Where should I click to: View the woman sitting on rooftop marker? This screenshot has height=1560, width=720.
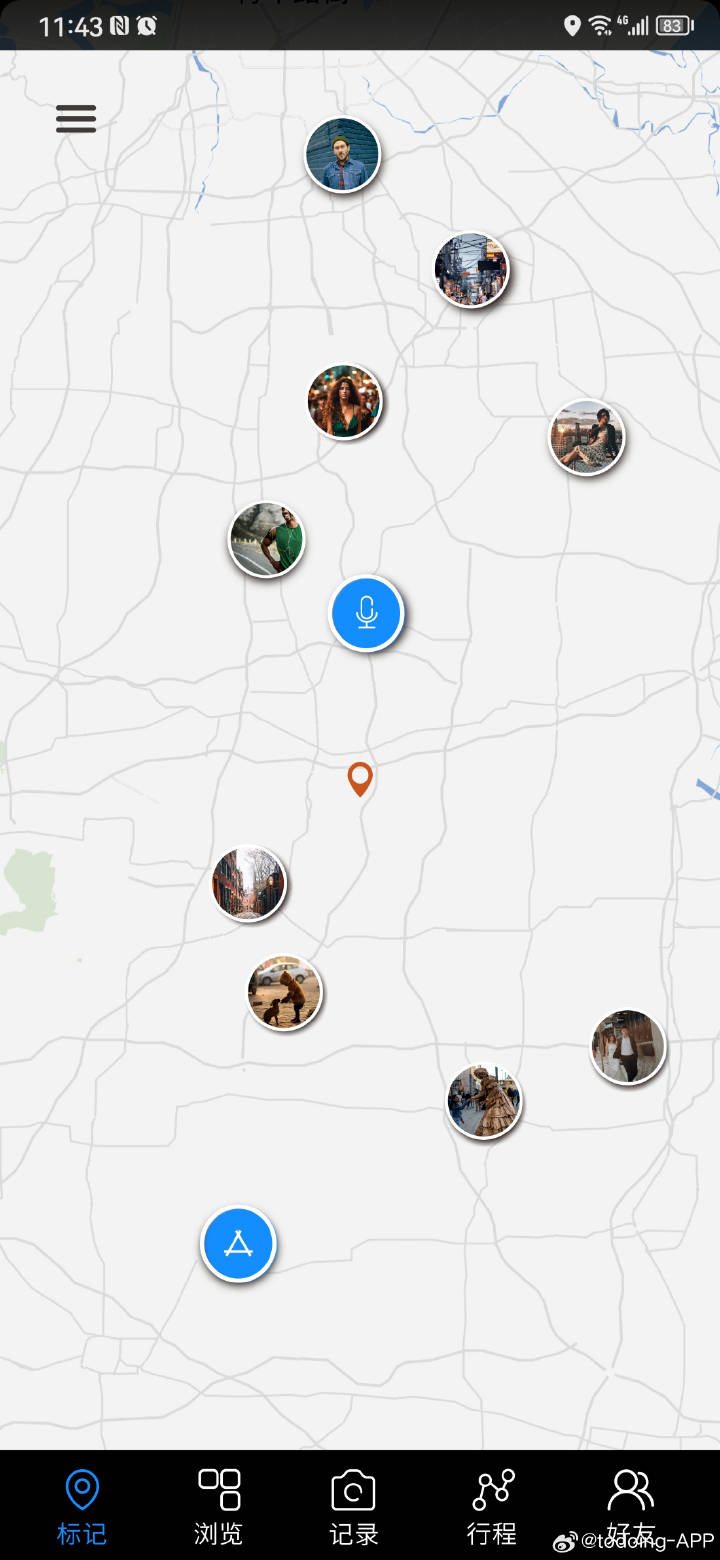[x=587, y=437]
